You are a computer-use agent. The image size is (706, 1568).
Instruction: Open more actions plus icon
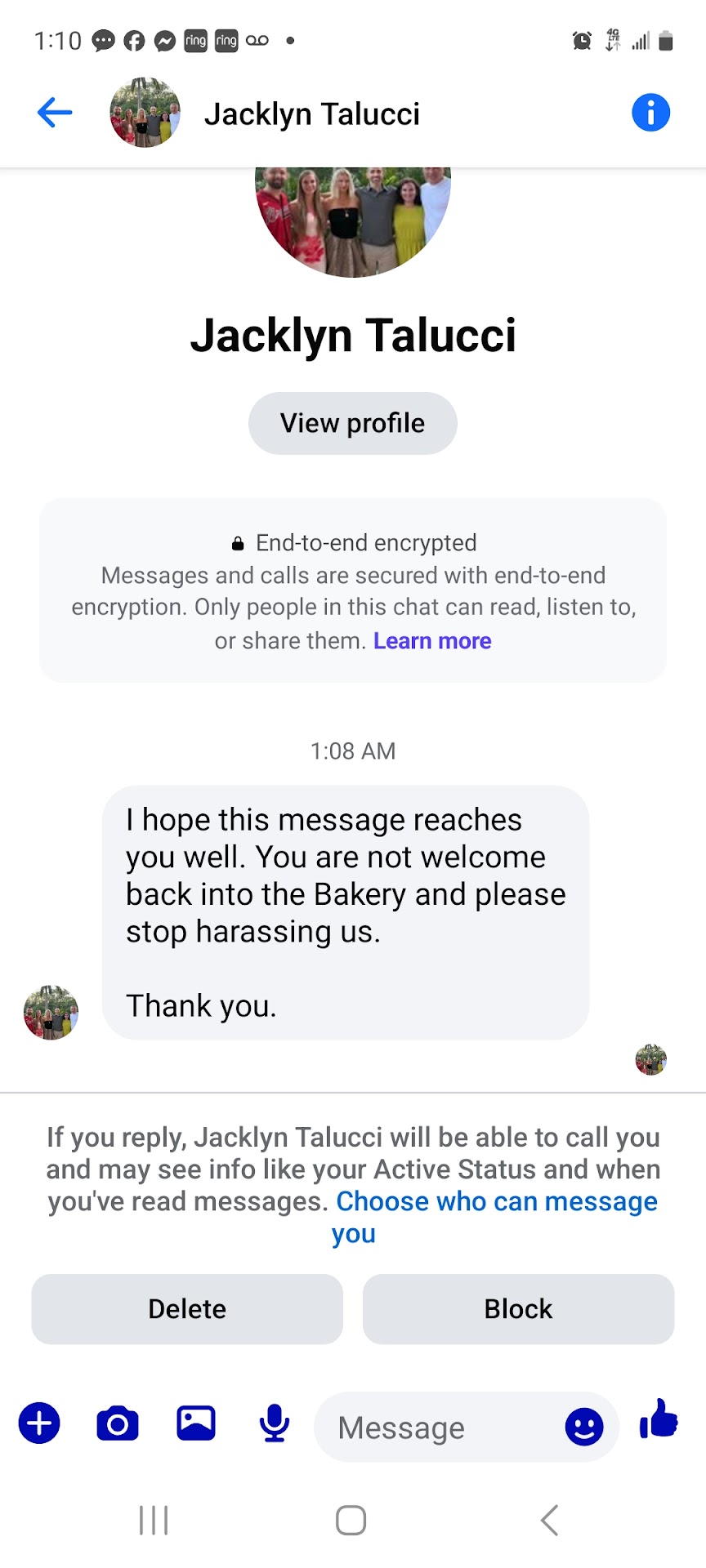coord(39,1423)
